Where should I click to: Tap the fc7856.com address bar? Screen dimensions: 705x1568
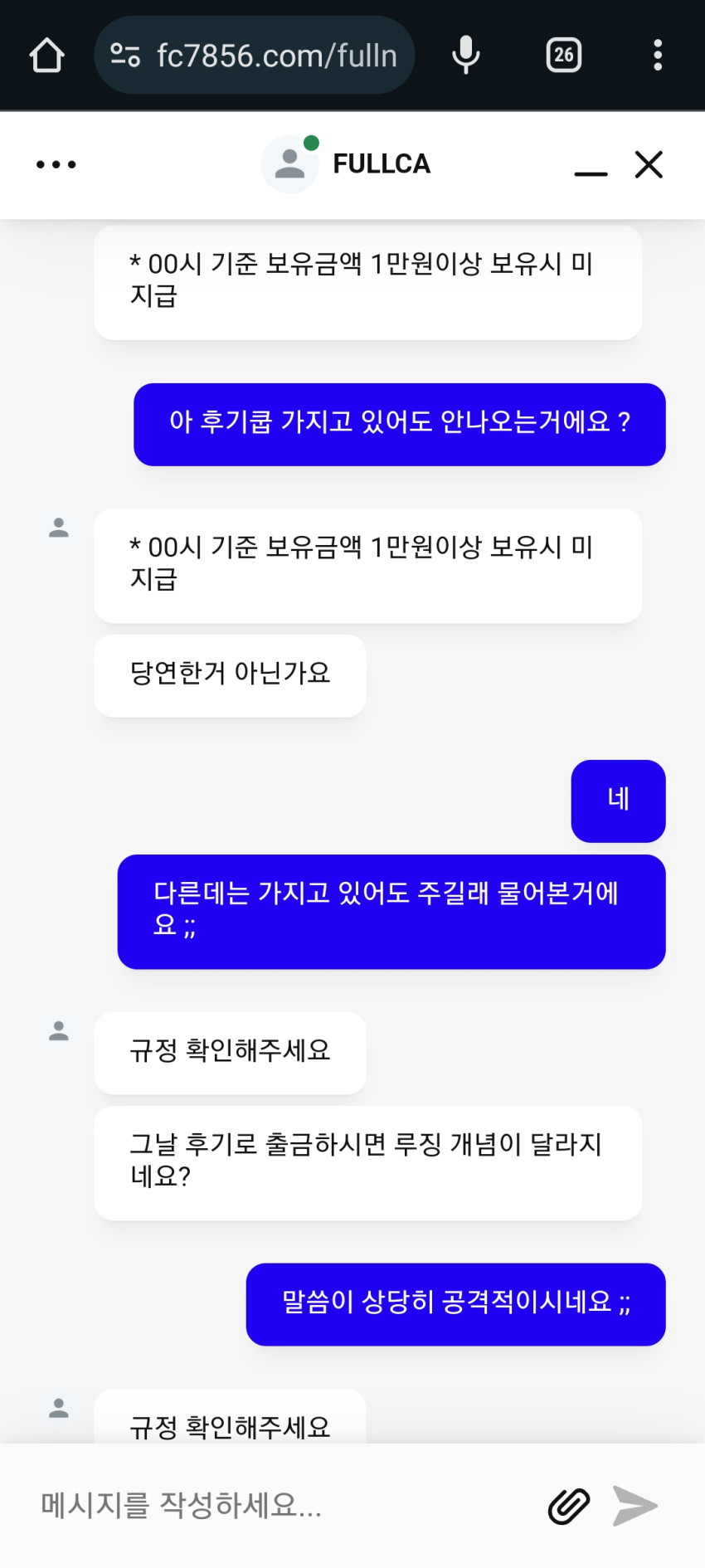tap(254, 56)
